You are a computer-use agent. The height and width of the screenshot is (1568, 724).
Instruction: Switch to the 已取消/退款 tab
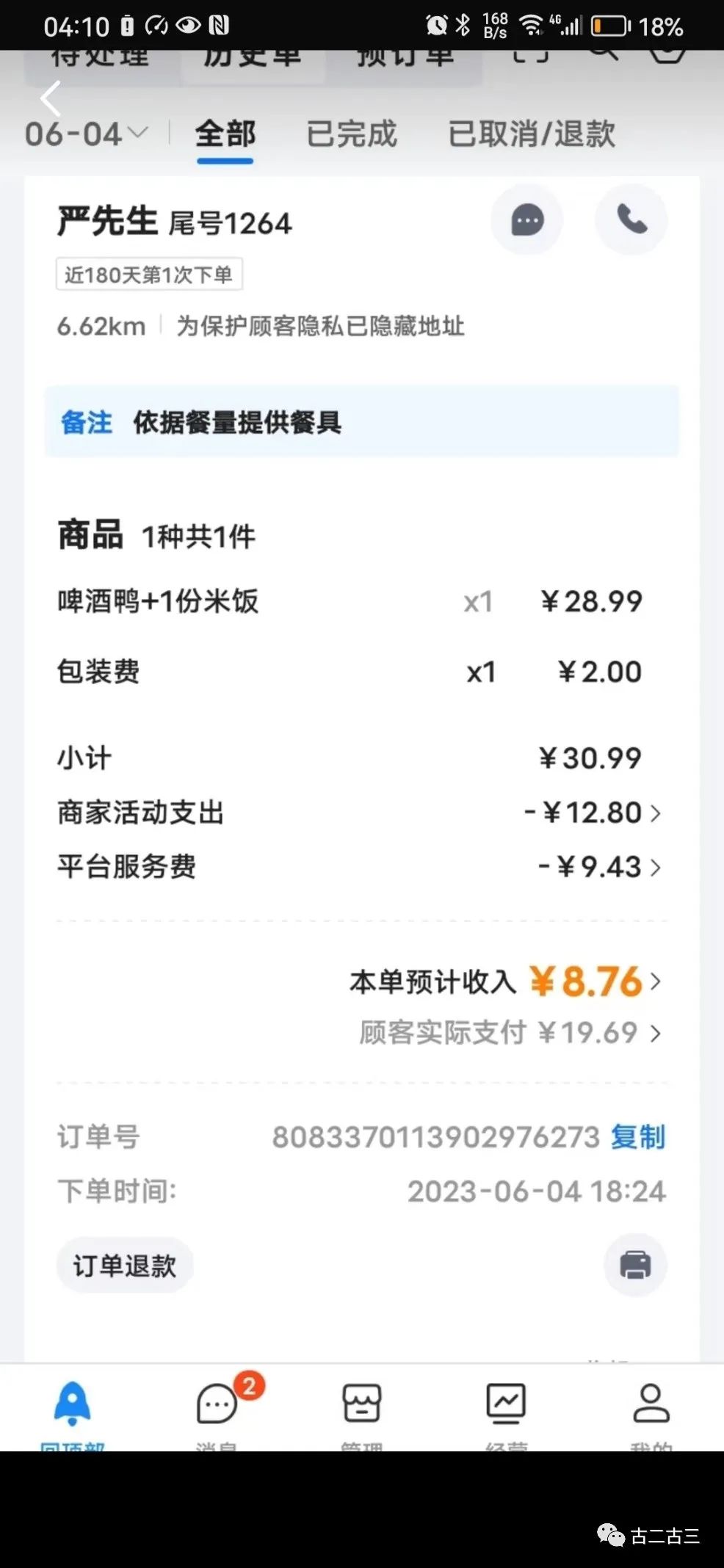(x=532, y=134)
